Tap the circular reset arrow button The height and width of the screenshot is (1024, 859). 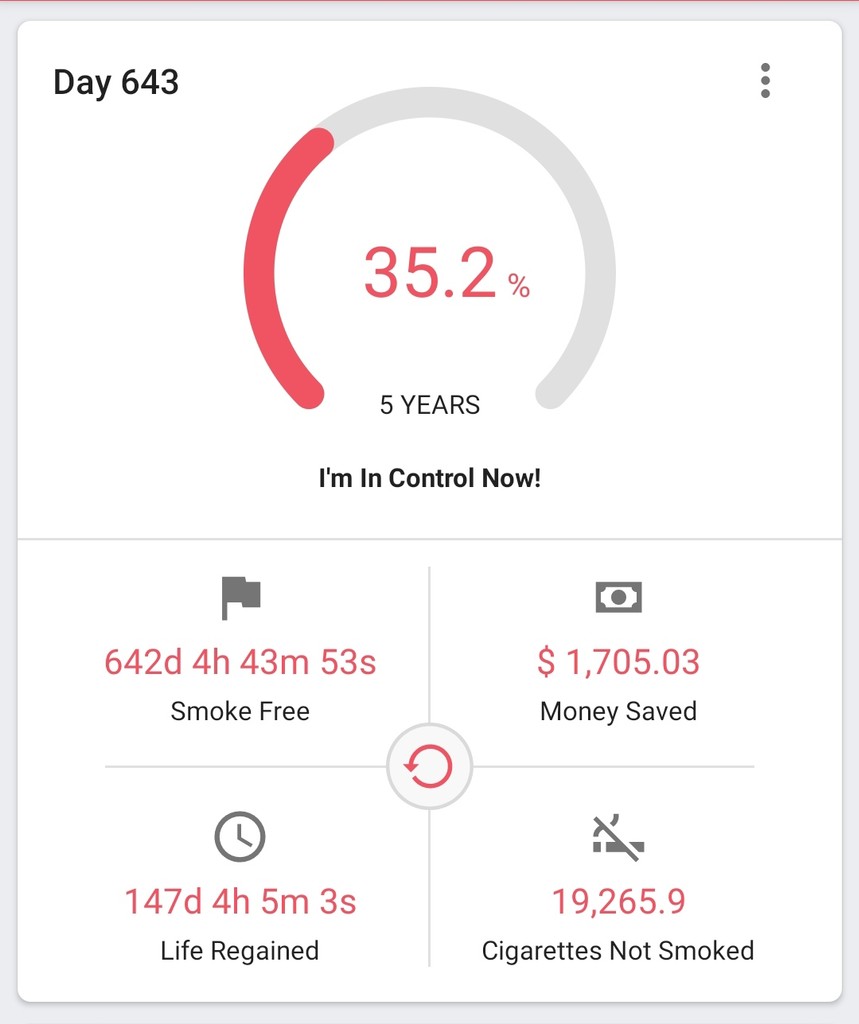click(429, 767)
